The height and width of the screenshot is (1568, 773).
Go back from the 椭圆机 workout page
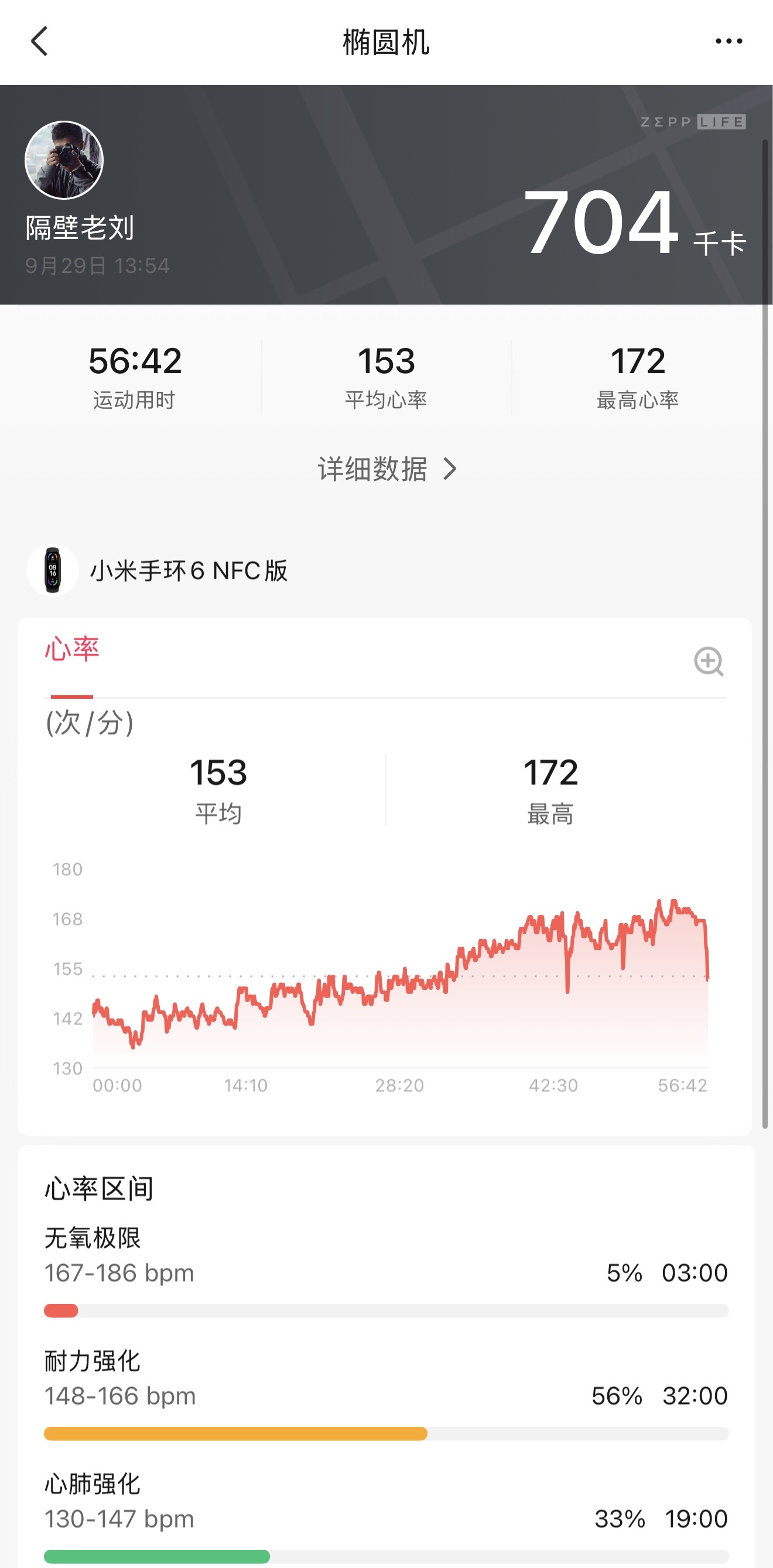39,42
